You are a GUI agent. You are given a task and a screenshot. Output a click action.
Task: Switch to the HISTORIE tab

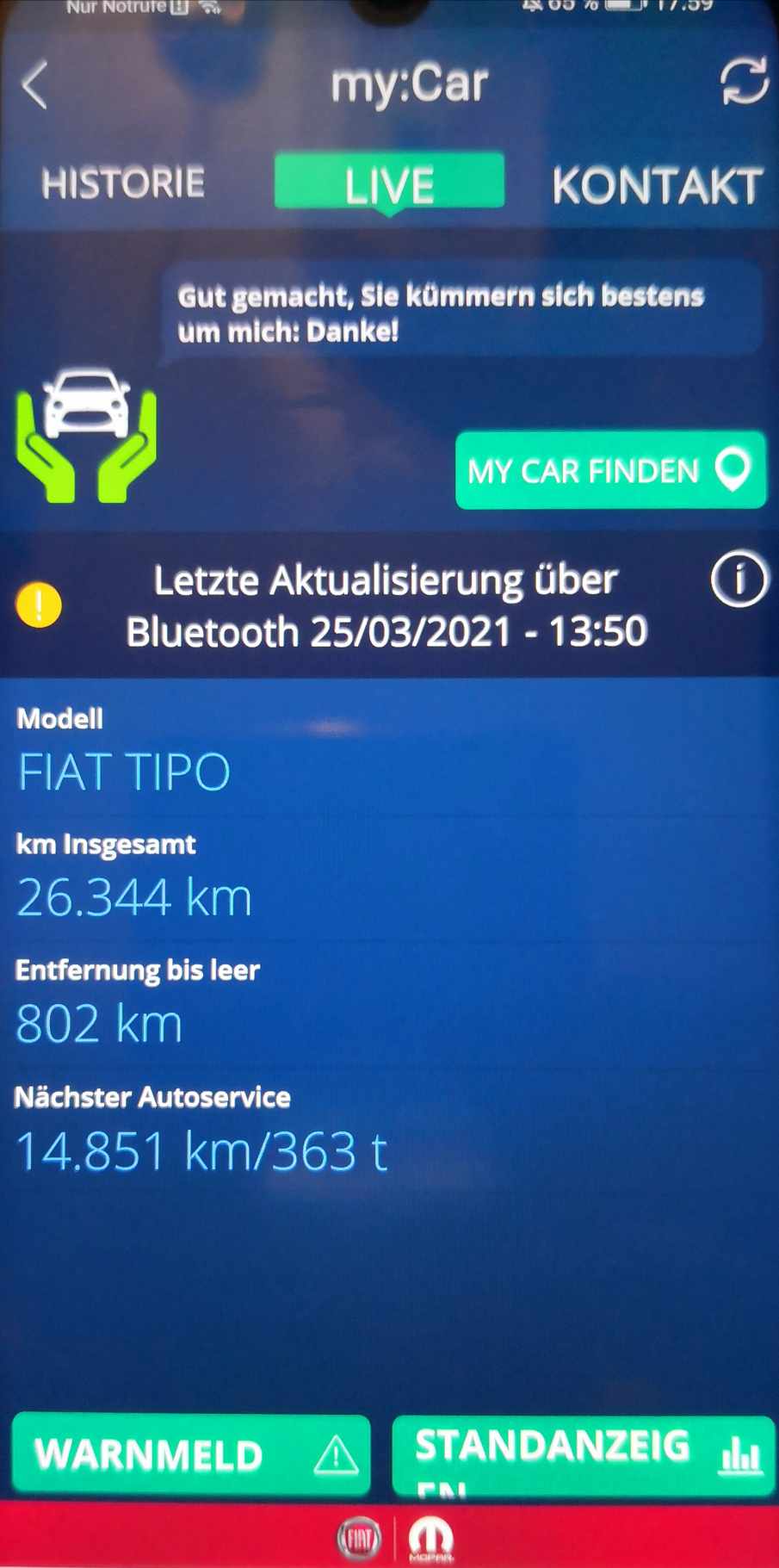123,183
